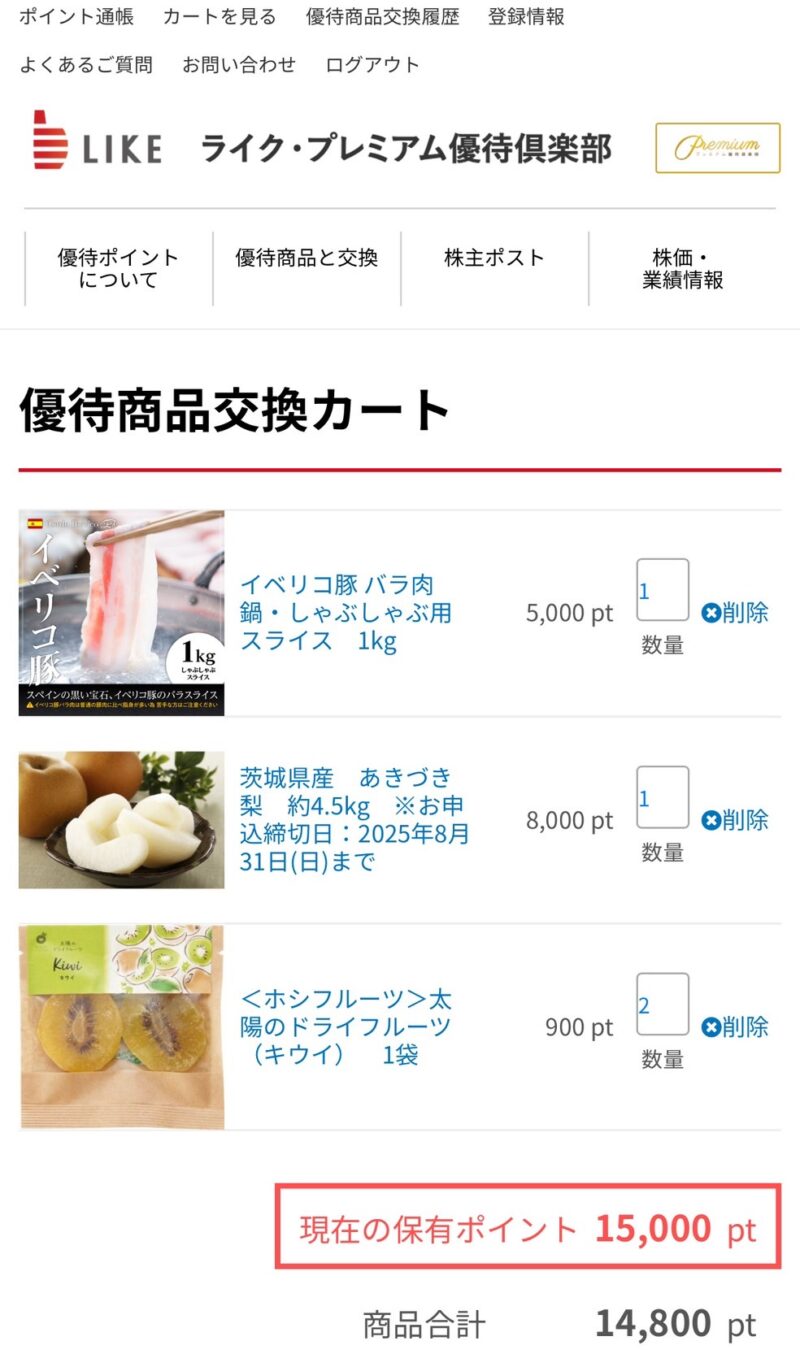Edit quantity field for ドライフルーツ キウイ
The image size is (800, 1354).
[662, 1004]
